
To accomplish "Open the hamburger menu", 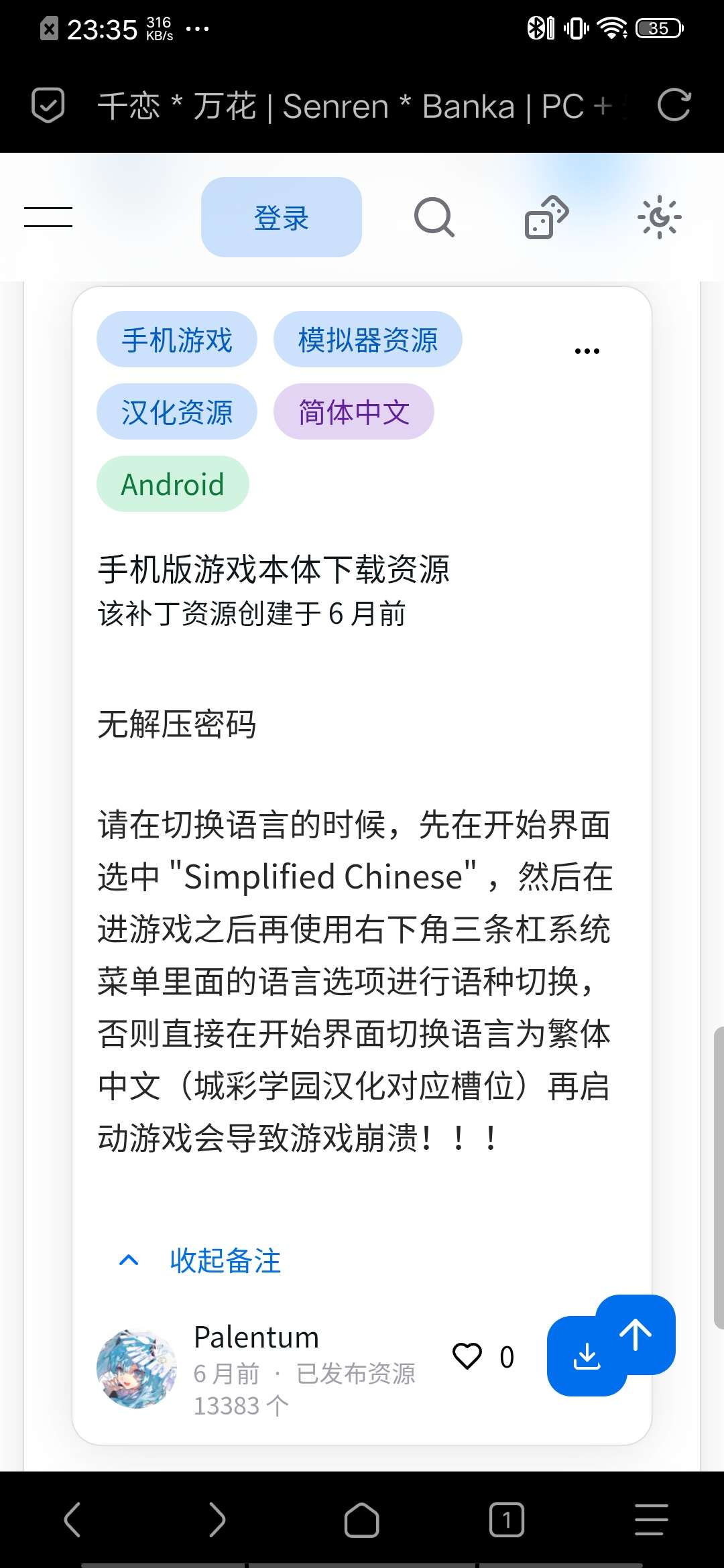I will [x=48, y=217].
